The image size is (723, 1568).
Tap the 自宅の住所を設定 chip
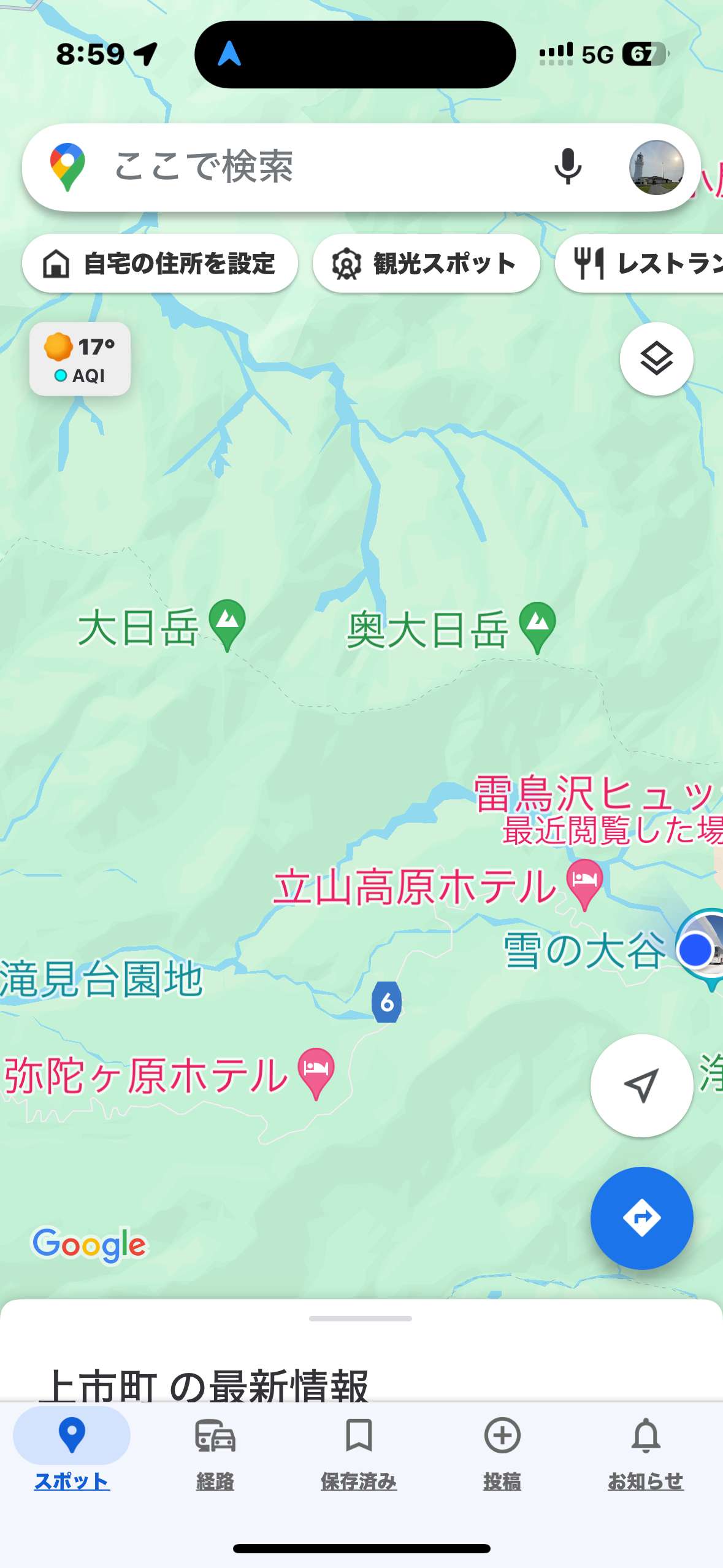[x=160, y=263]
